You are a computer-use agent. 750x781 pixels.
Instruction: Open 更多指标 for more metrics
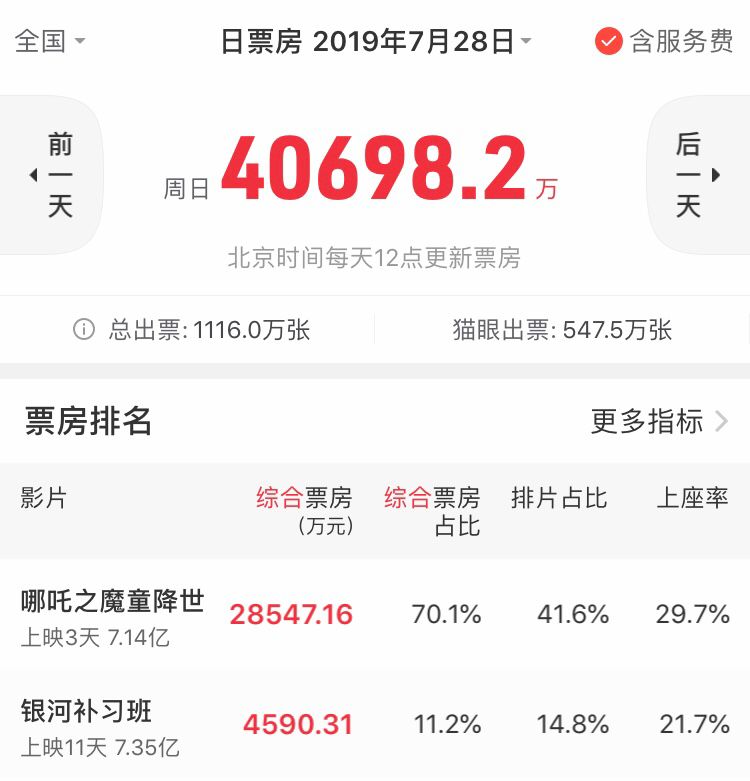pos(660,421)
